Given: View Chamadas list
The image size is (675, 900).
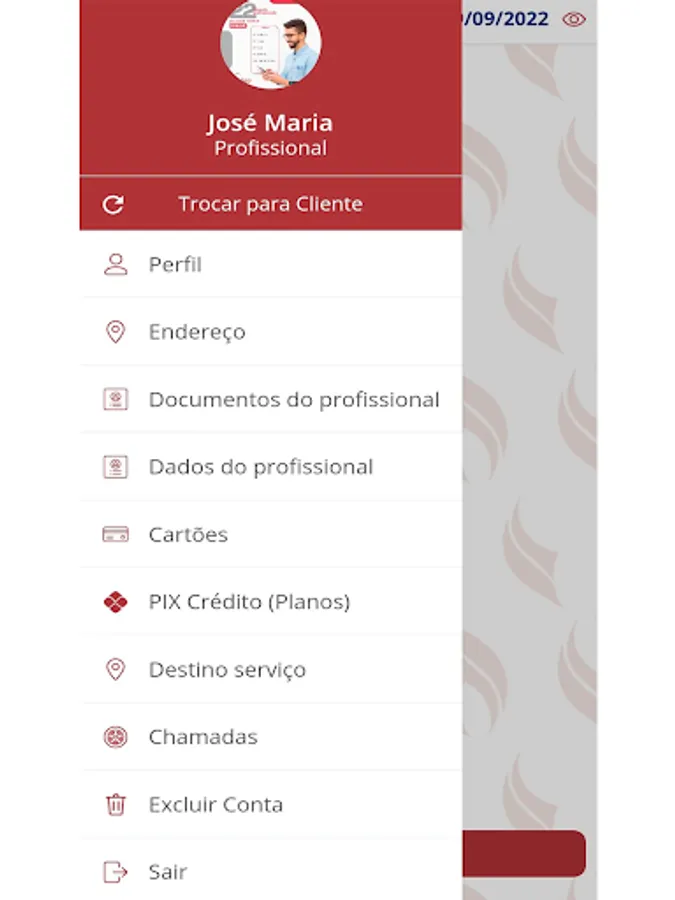Looking at the screenshot, I should (270, 737).
